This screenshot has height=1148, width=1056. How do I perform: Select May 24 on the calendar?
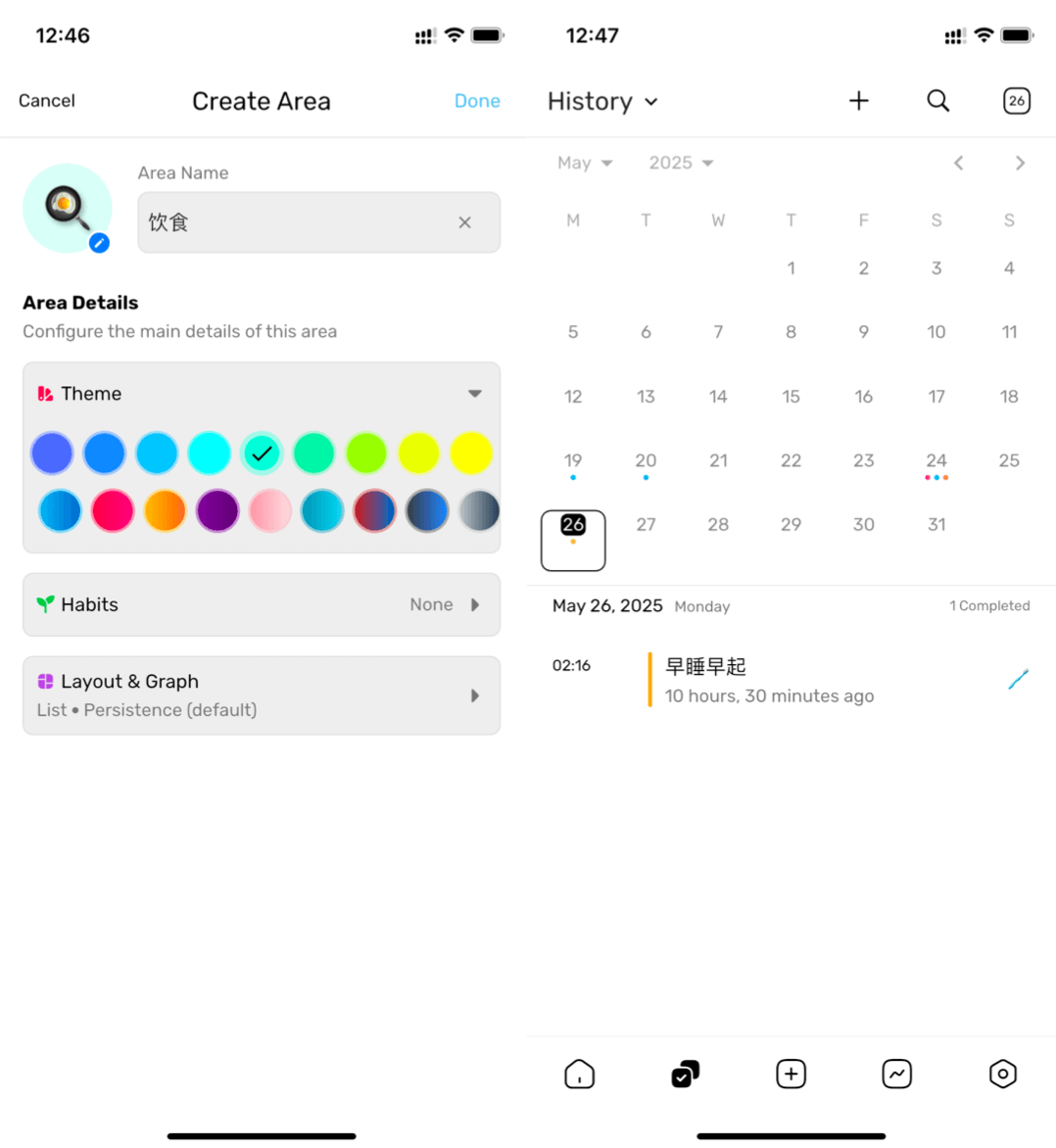pyautogui.click(x=936, y=461)
